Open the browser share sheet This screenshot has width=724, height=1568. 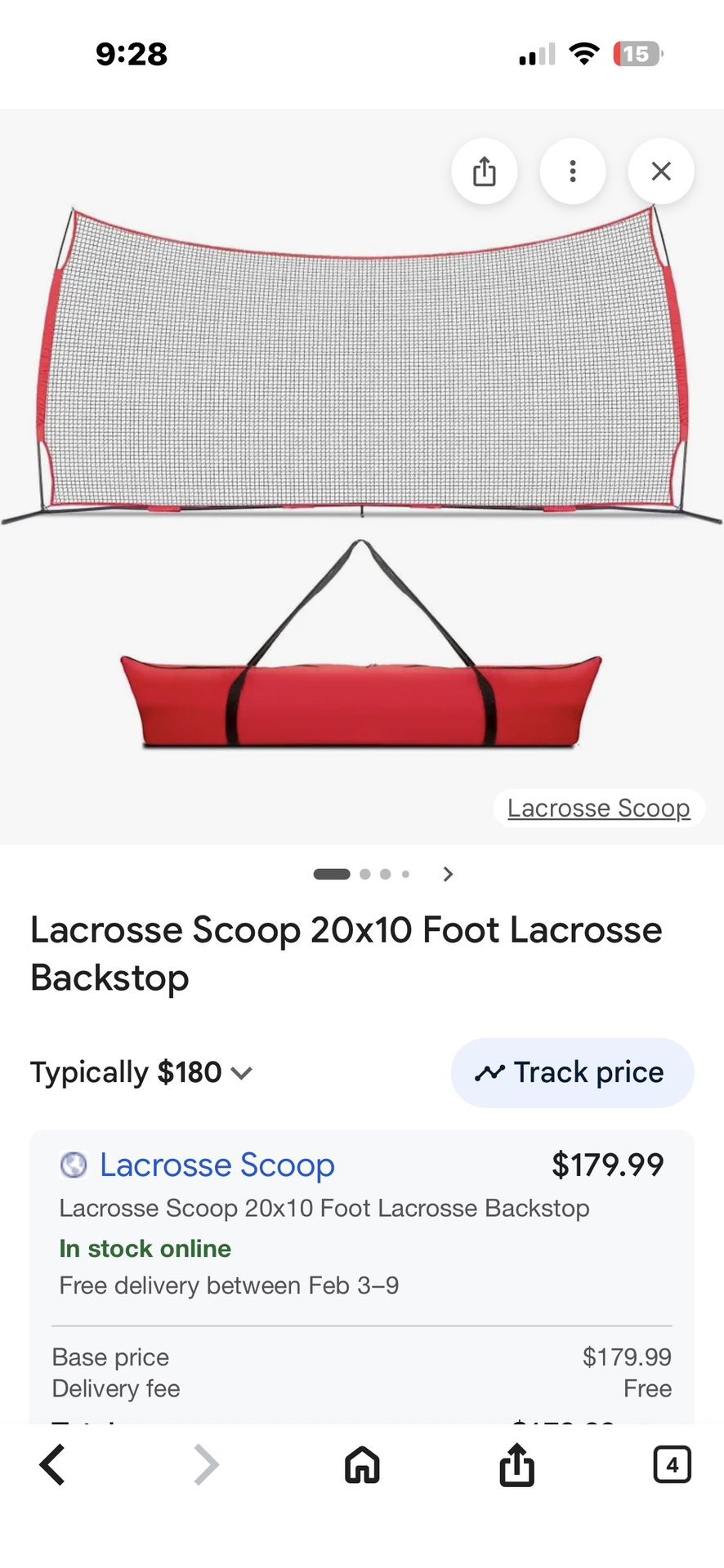(x=516, y=1464)
